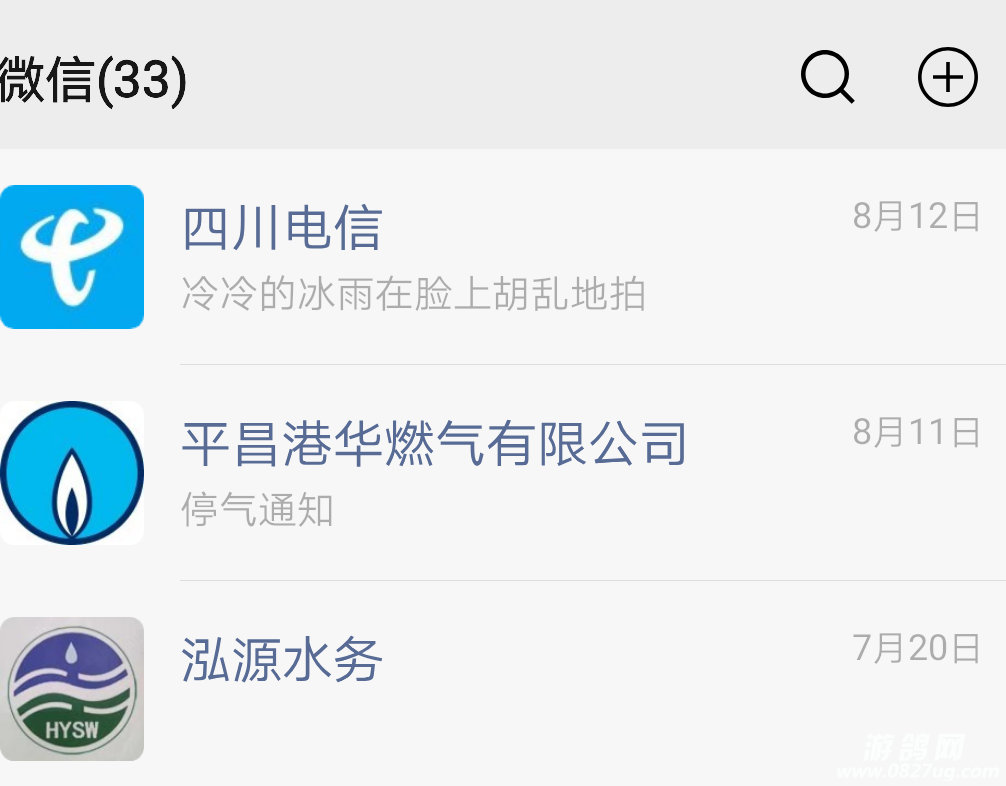Image resolution: width=1006 pixels, height=786 pixels.
Task: Open the 平昌港华燃气有限公司 conversation
Action: [500, 472]
